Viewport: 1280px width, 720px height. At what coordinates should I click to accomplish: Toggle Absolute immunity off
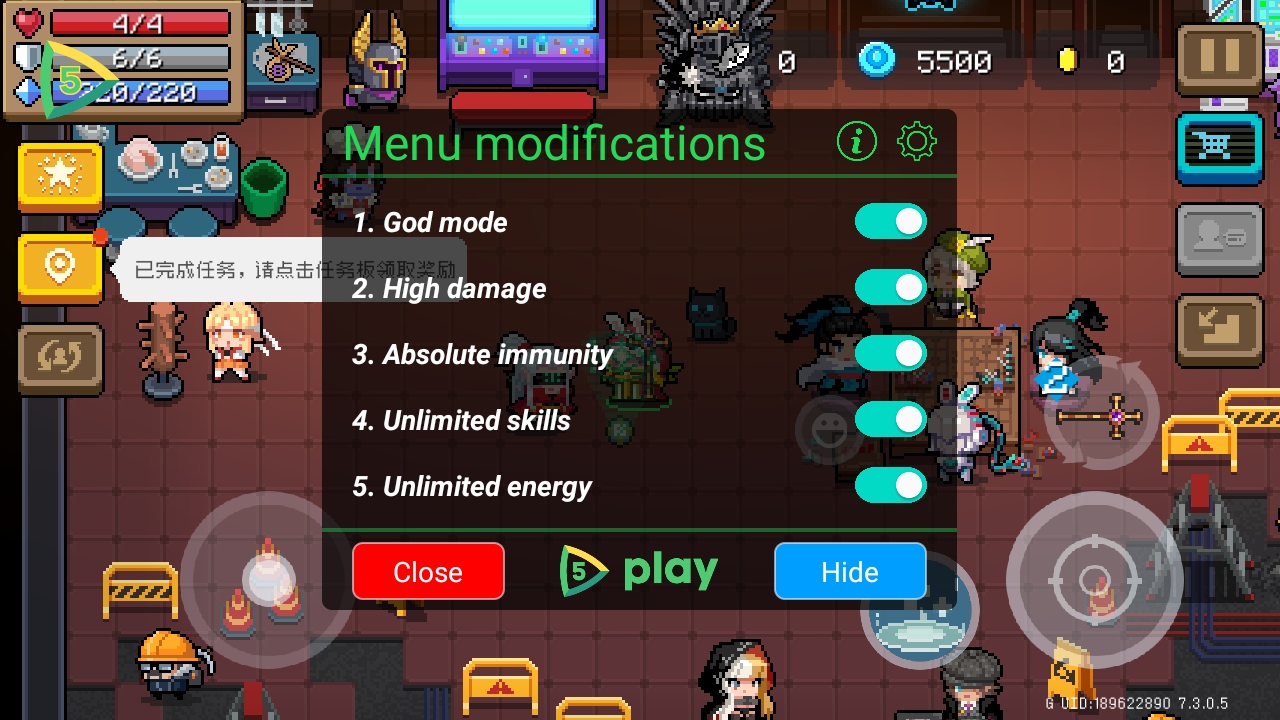890,354
